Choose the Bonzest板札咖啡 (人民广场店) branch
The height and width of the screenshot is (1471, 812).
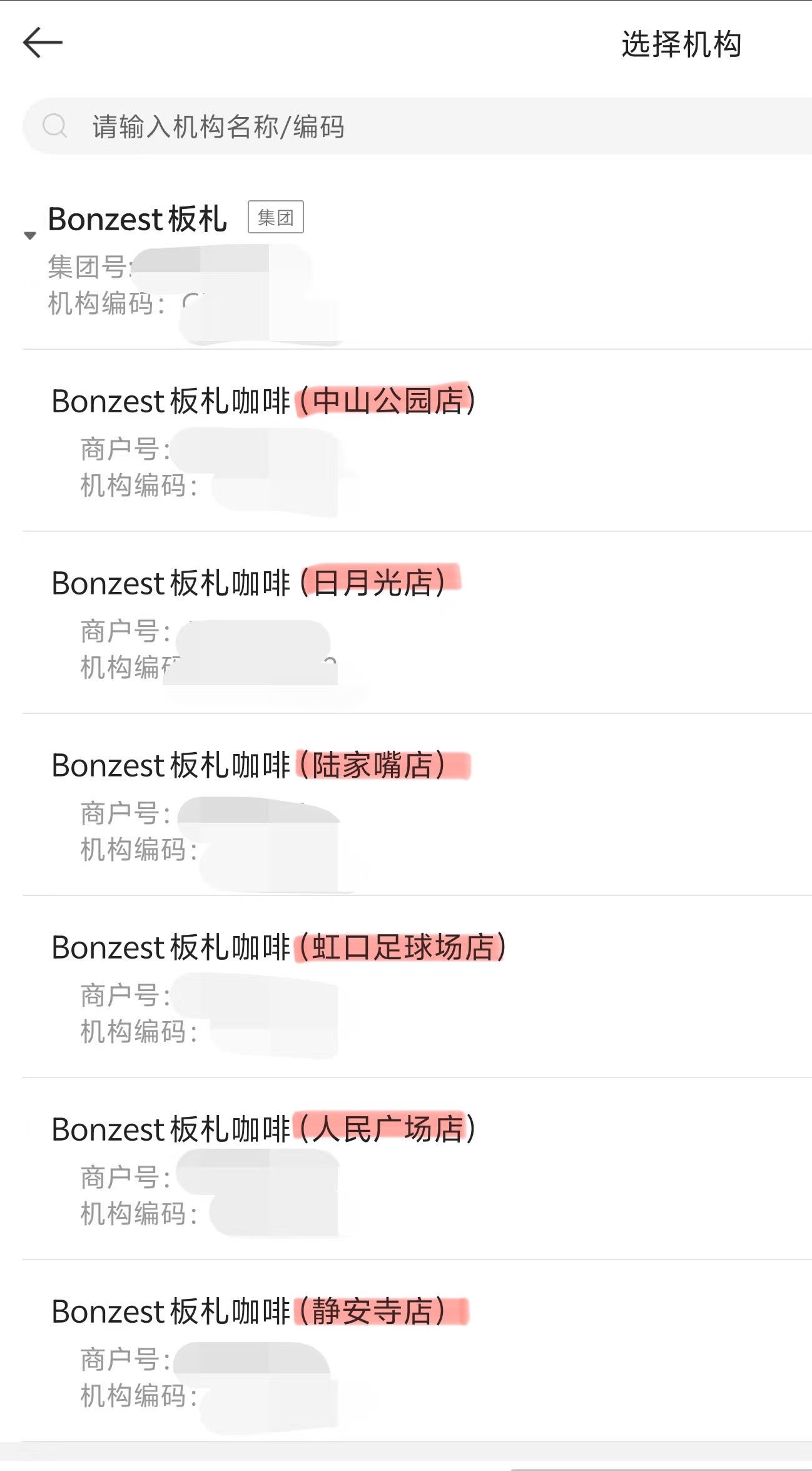tap(263, 1130)
